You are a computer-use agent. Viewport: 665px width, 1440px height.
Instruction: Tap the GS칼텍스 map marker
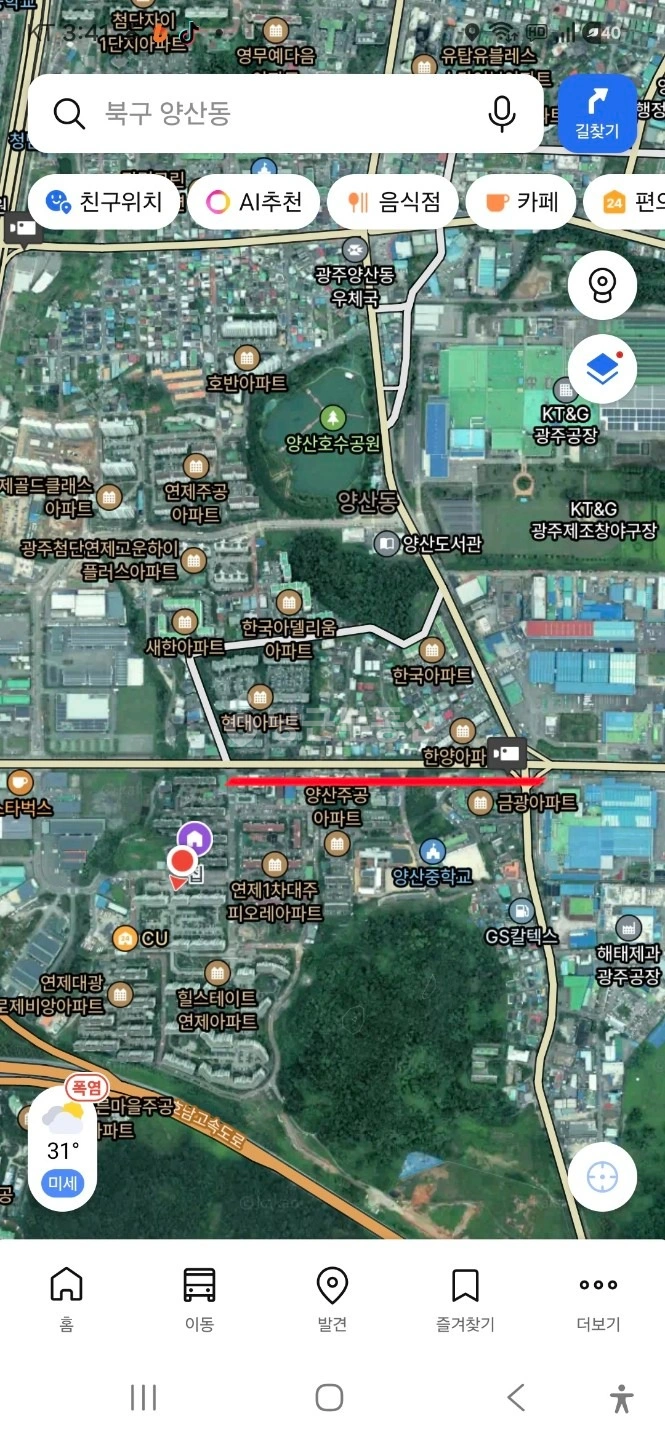520,911
